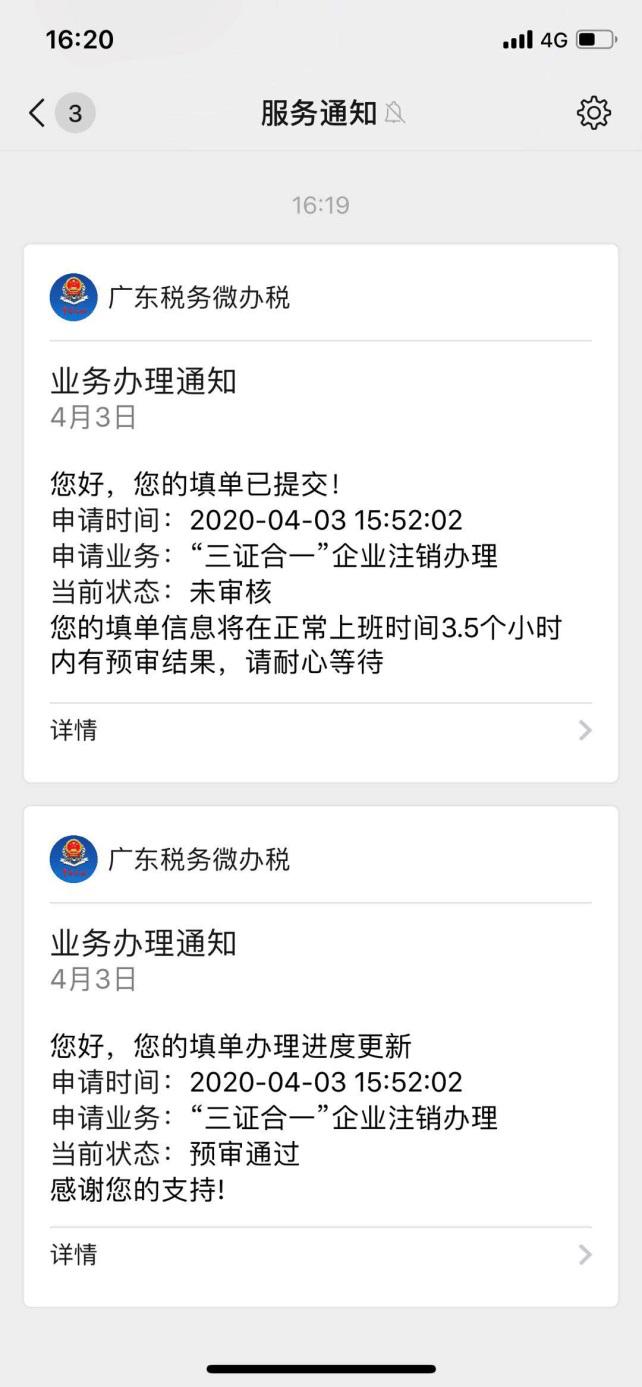This screenshot has height=1387, width=642.
Task: Open 详情 for the 未审核 notification
Action: 320,730
